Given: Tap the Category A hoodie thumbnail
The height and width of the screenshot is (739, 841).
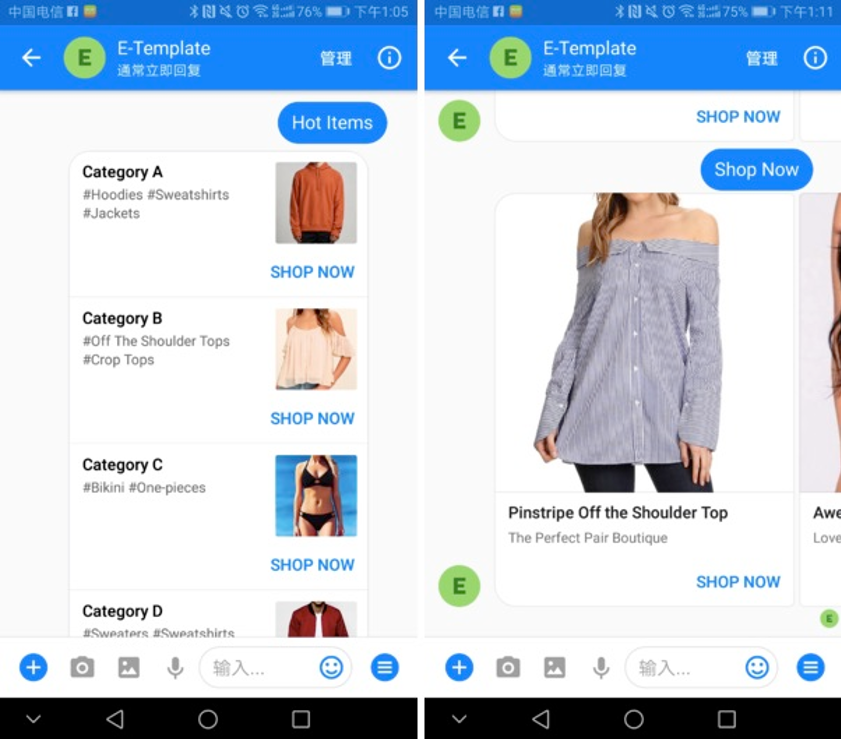Looking at the screenshot, I should [316, 203].
